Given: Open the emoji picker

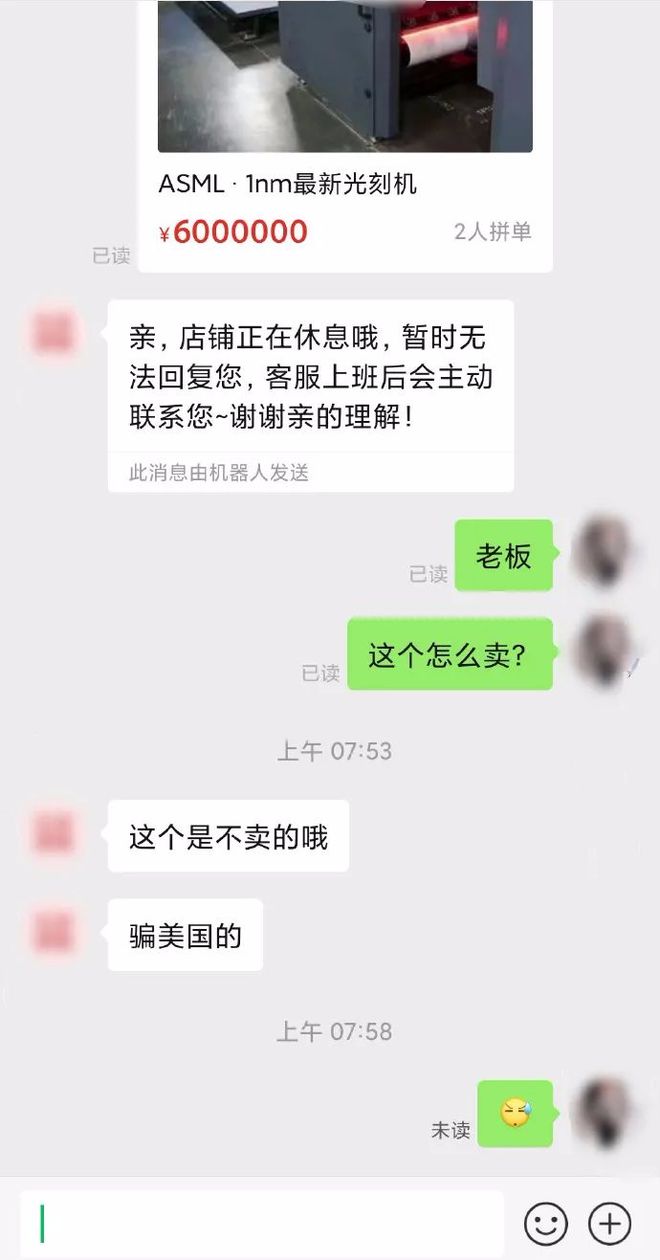Looking at the screenshot, I should click(546, 1223).
